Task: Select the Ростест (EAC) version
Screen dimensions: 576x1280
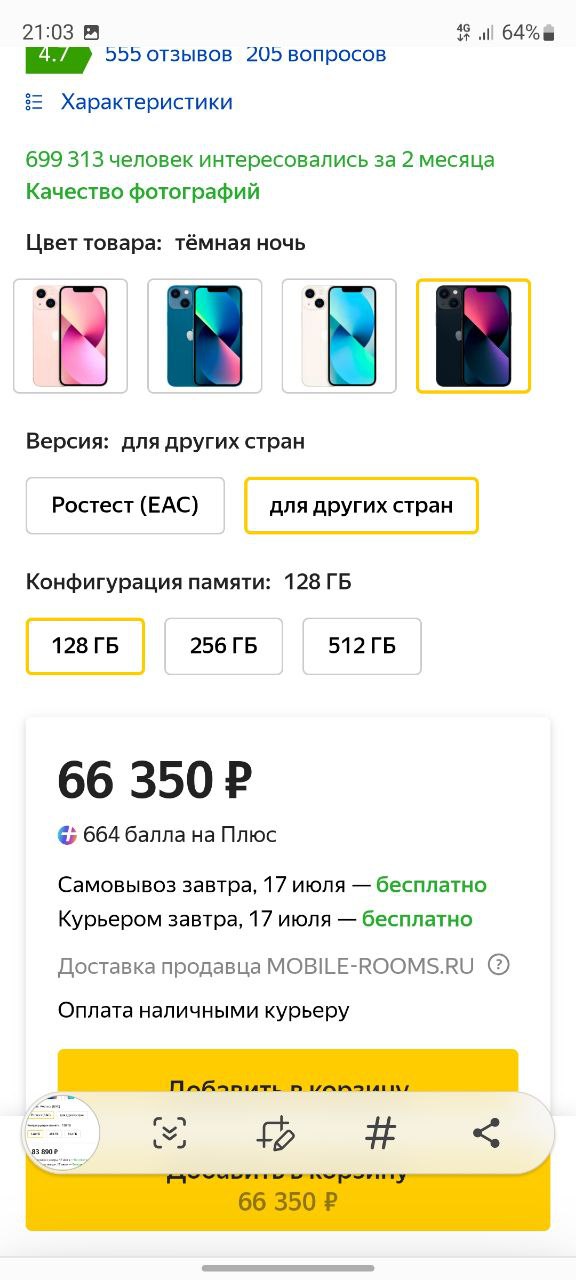Action: (125, 505)
